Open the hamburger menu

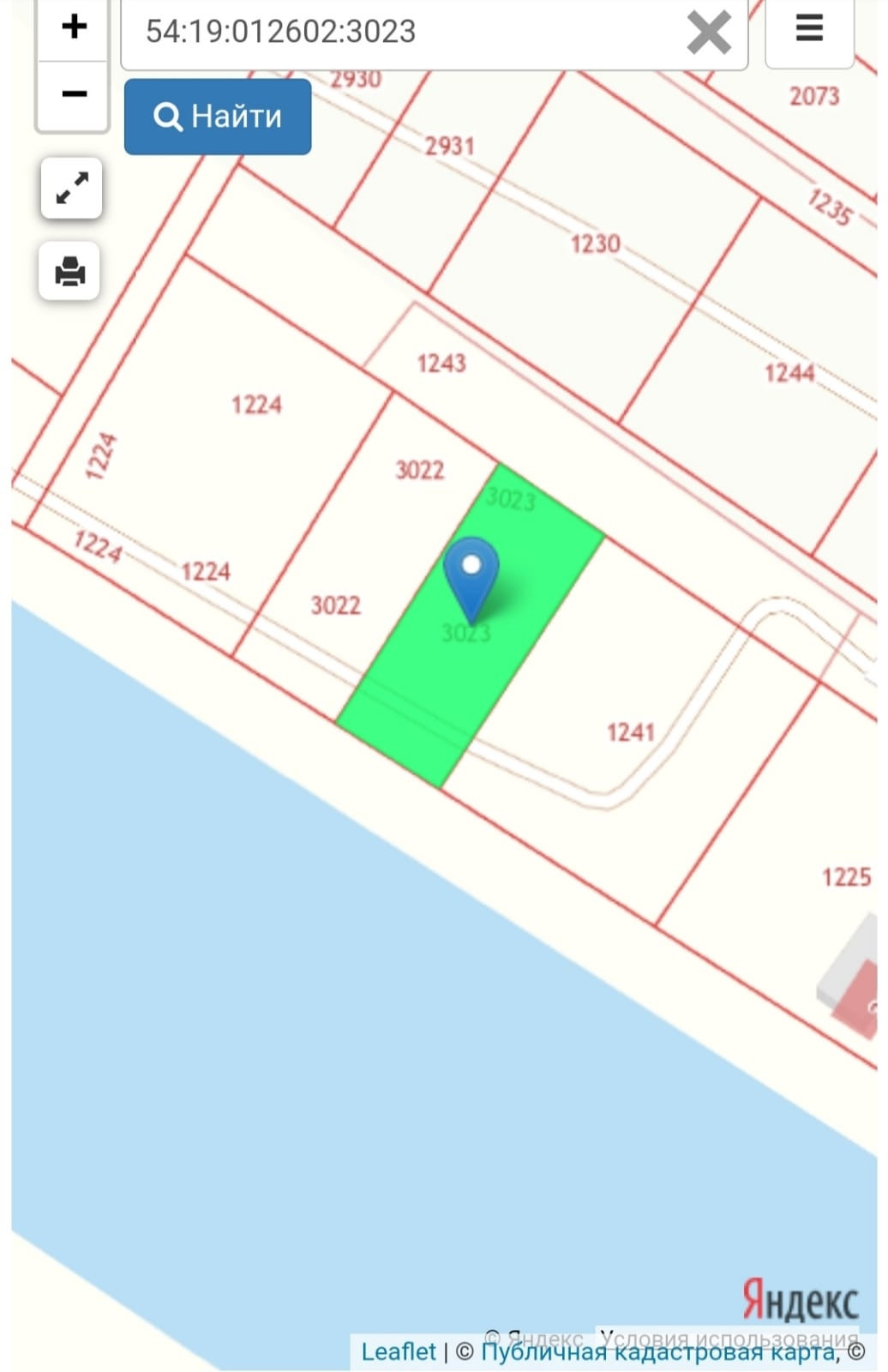(809, 29)
